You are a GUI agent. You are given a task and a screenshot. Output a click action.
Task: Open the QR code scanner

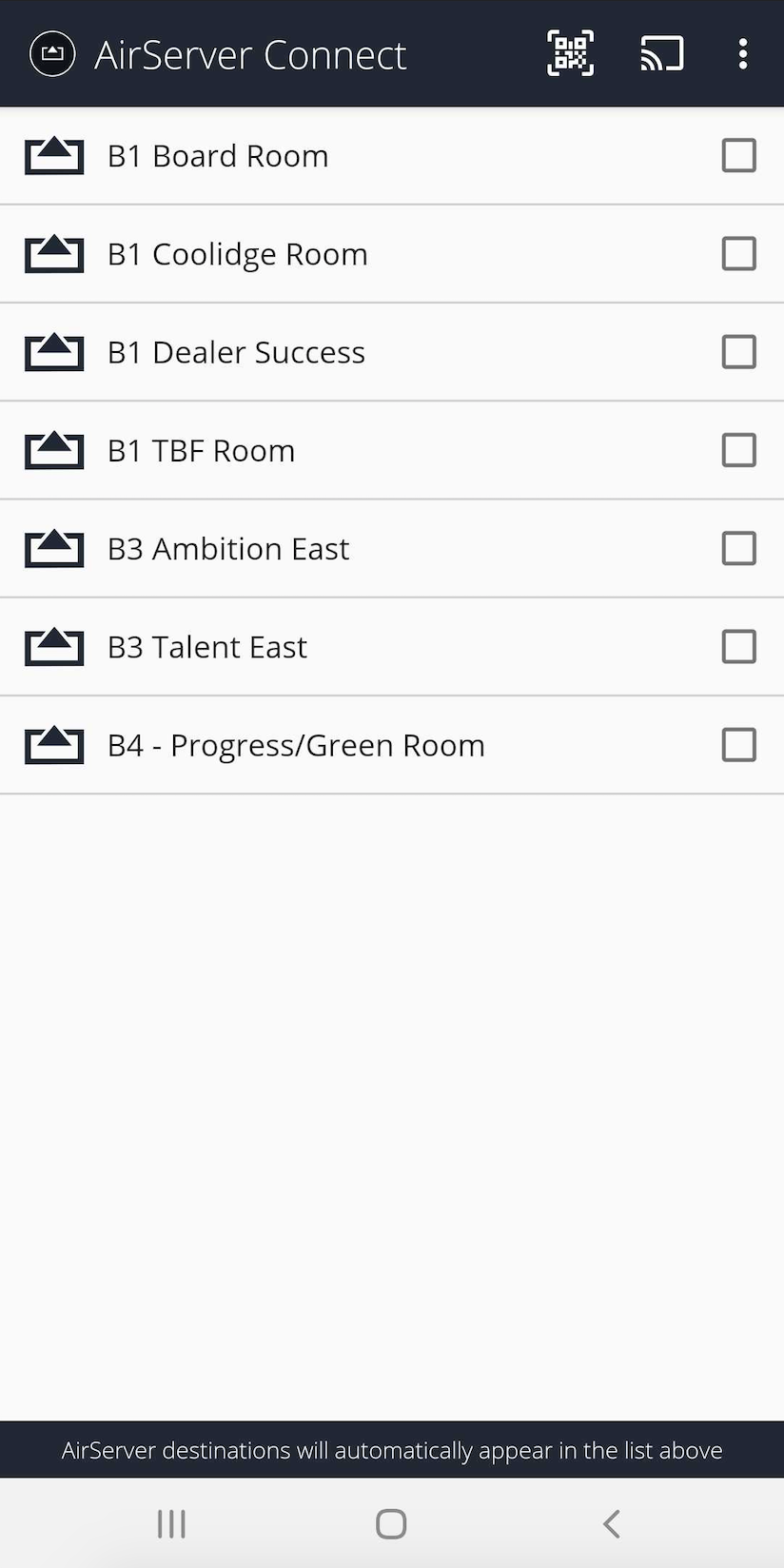pyautogui.click(x=570, y=53)
